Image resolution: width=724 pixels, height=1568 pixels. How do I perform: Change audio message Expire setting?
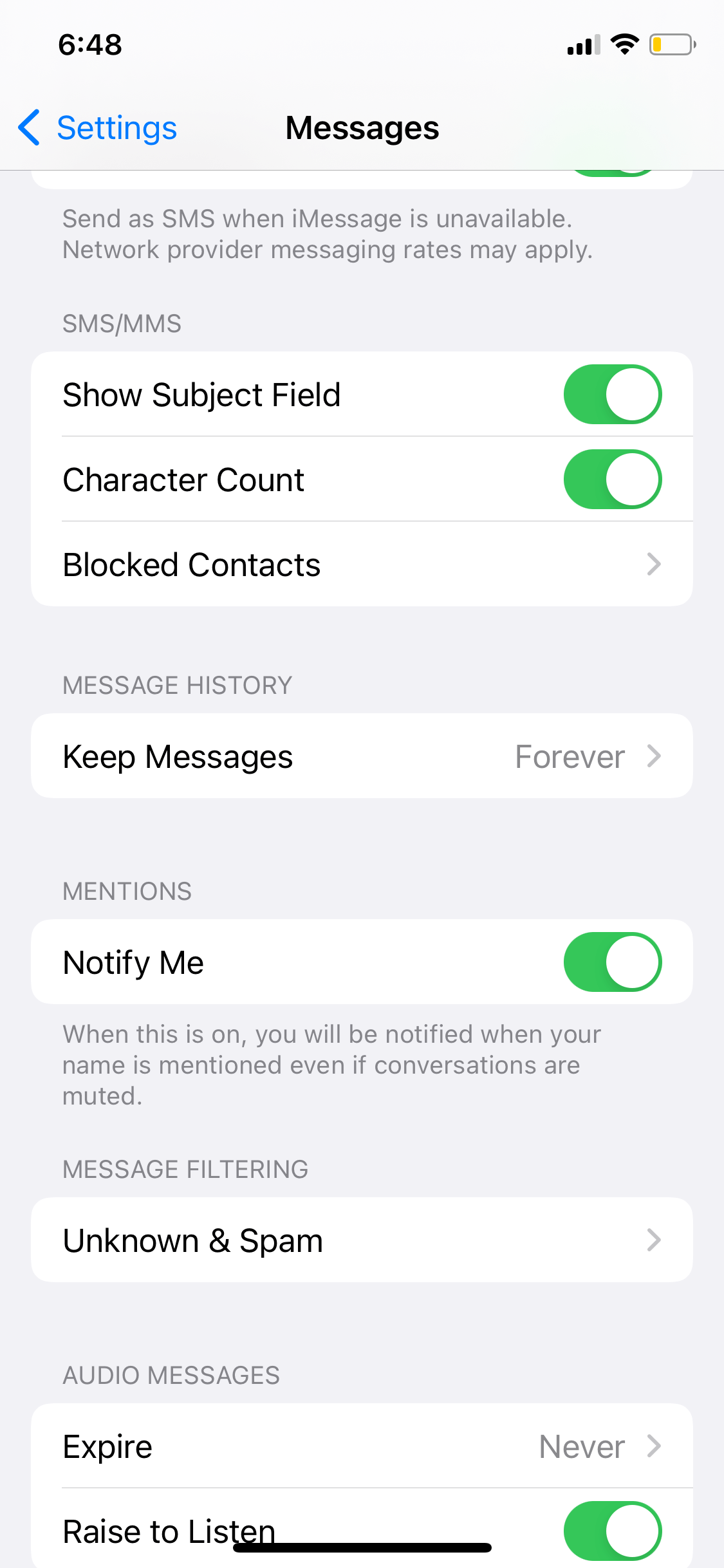pyautogui.click(x=362, y=1446)
